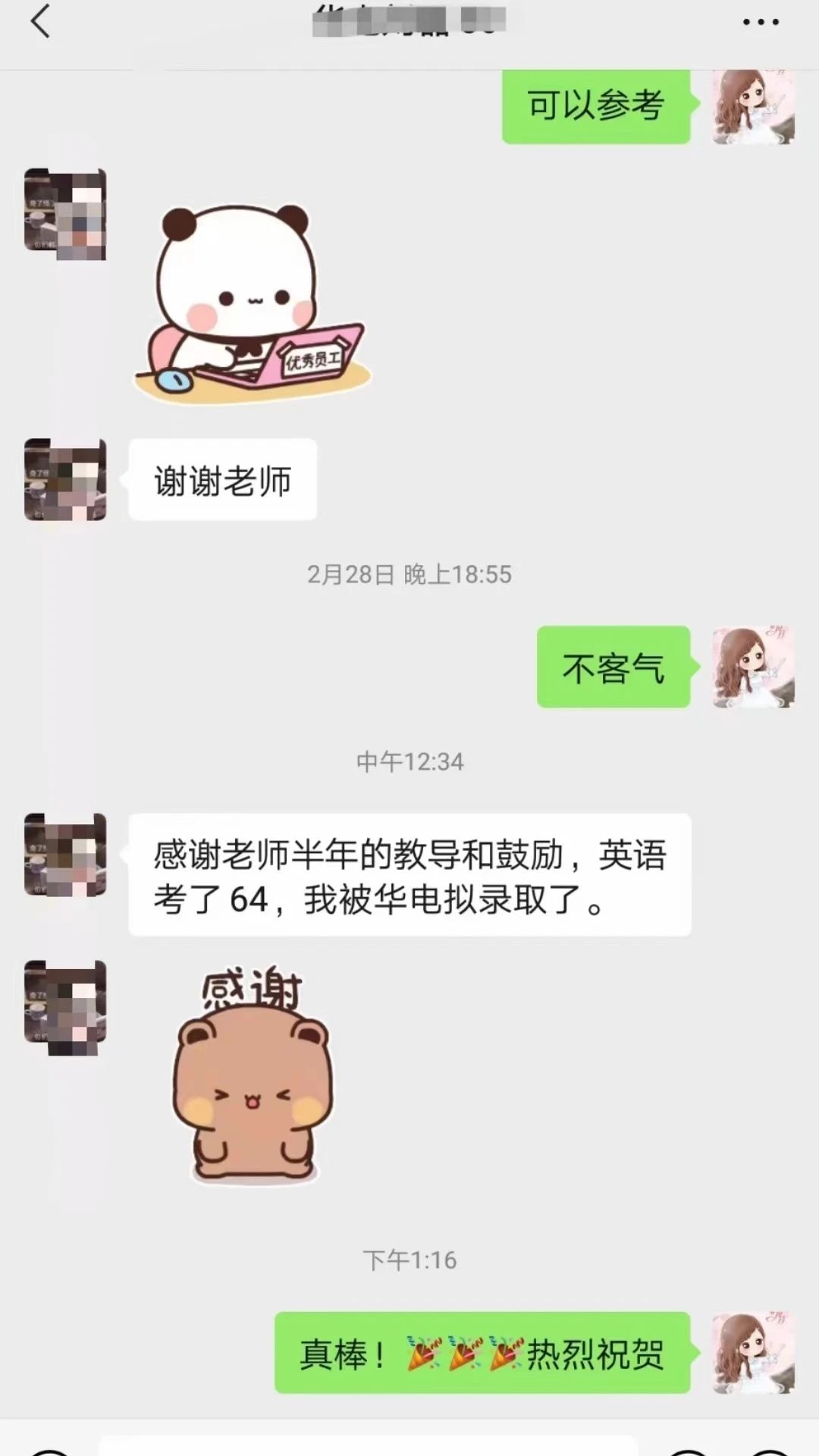Open the panda laptop sticker

(x=251, y=303)
